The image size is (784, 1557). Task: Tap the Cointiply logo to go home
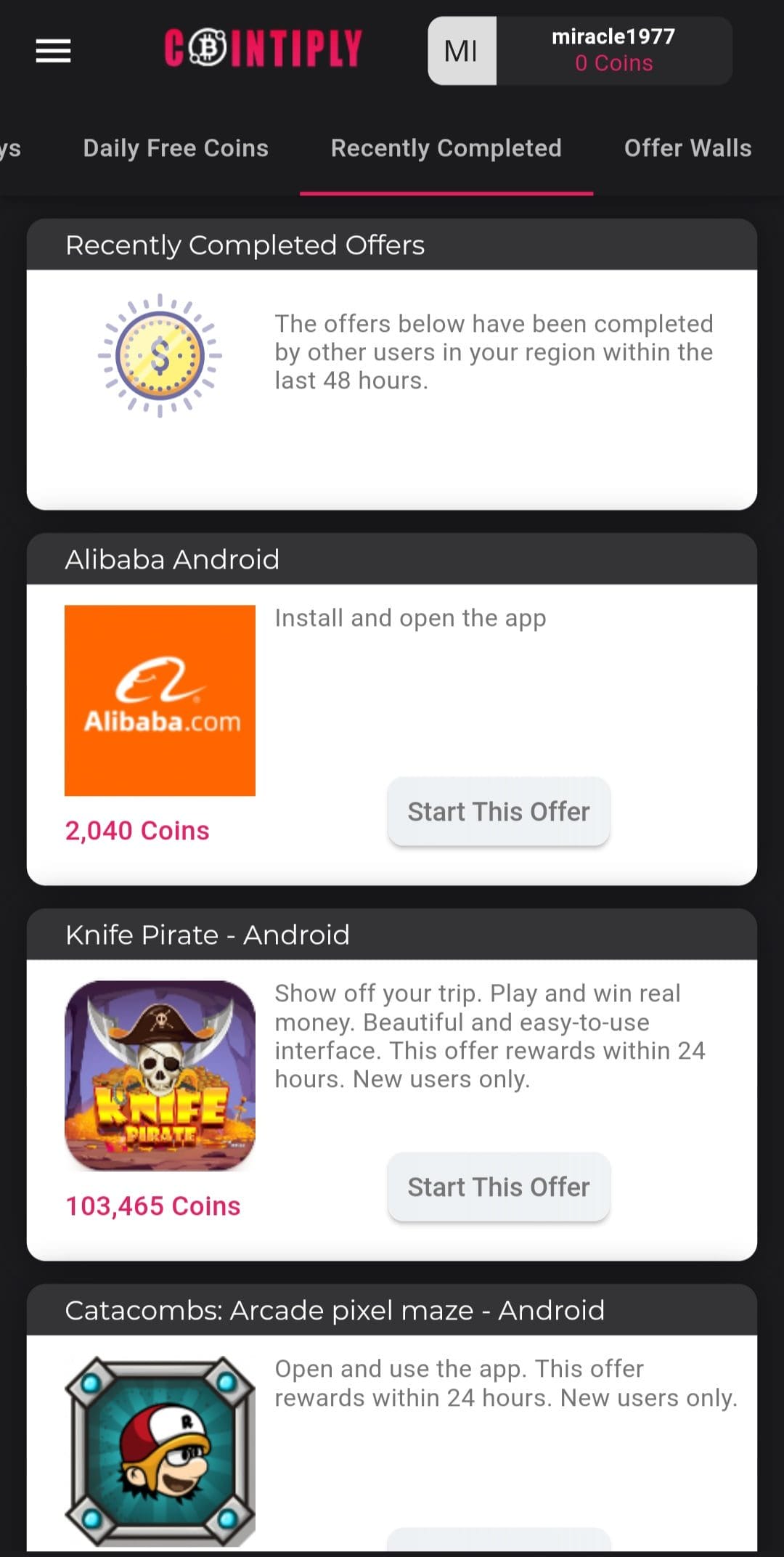[x=263, y=49]
